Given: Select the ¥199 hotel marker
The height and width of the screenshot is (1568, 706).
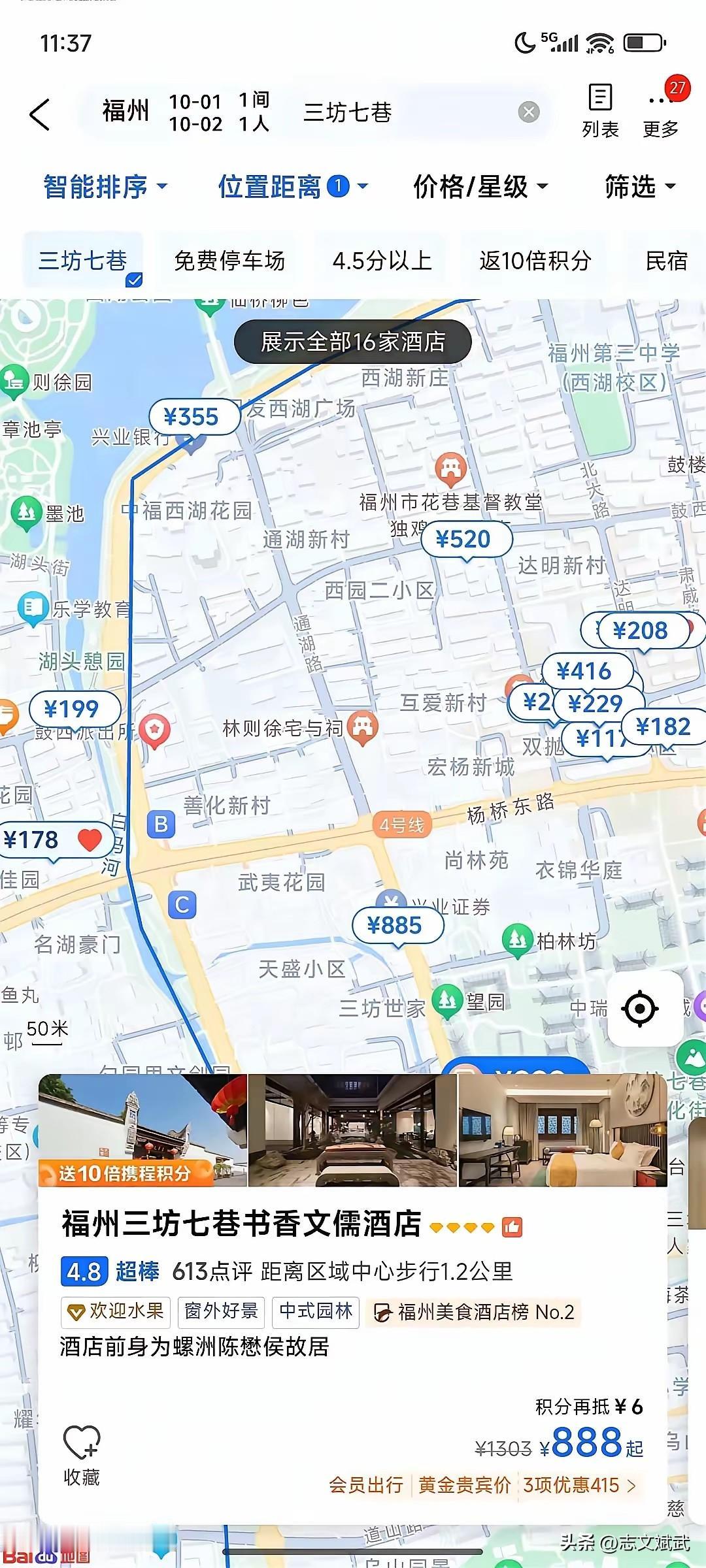Looking at the screenshot, I should click(x=71, y=709).
